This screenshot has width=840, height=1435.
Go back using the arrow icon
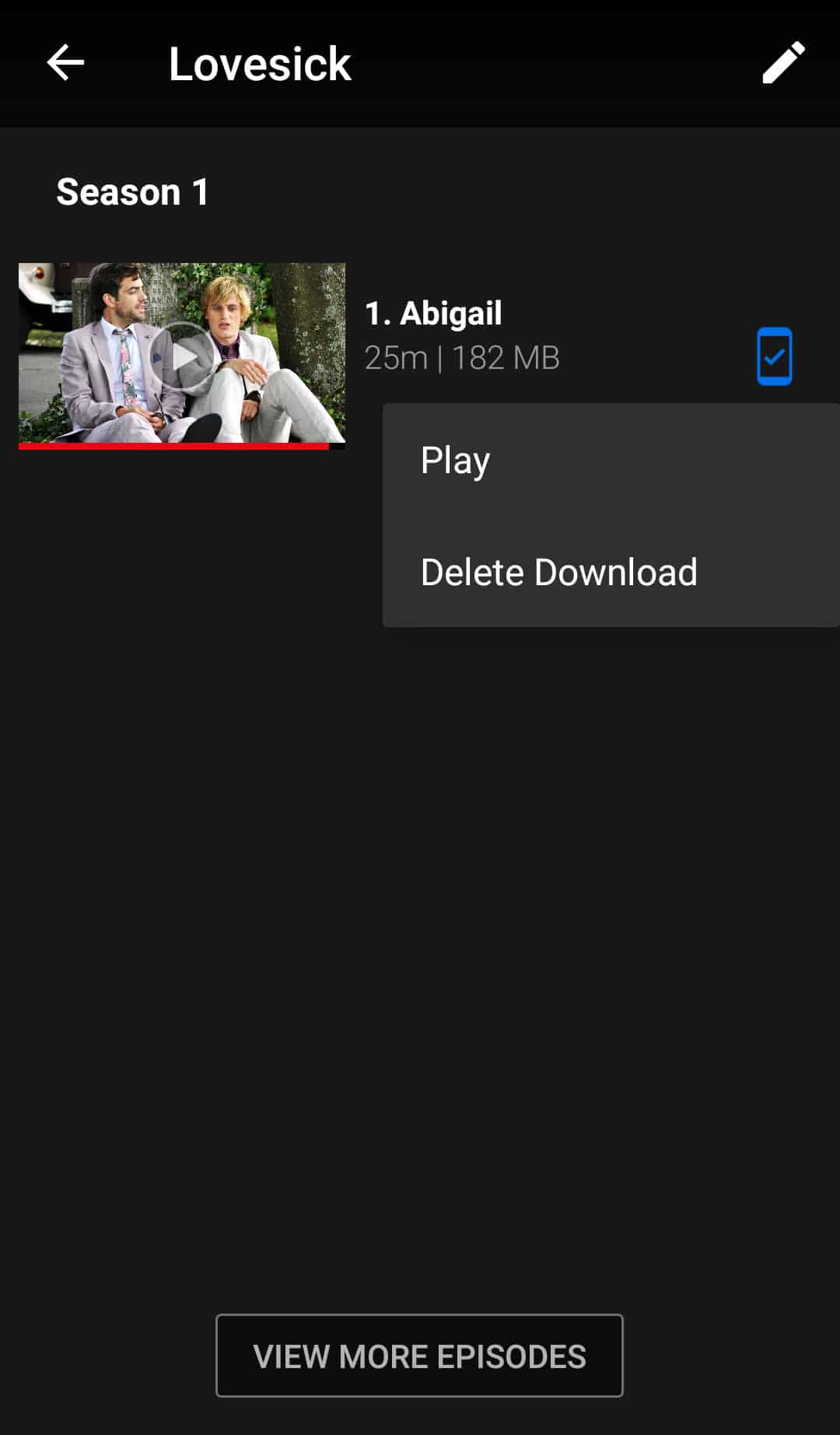[x=65, y=62]
